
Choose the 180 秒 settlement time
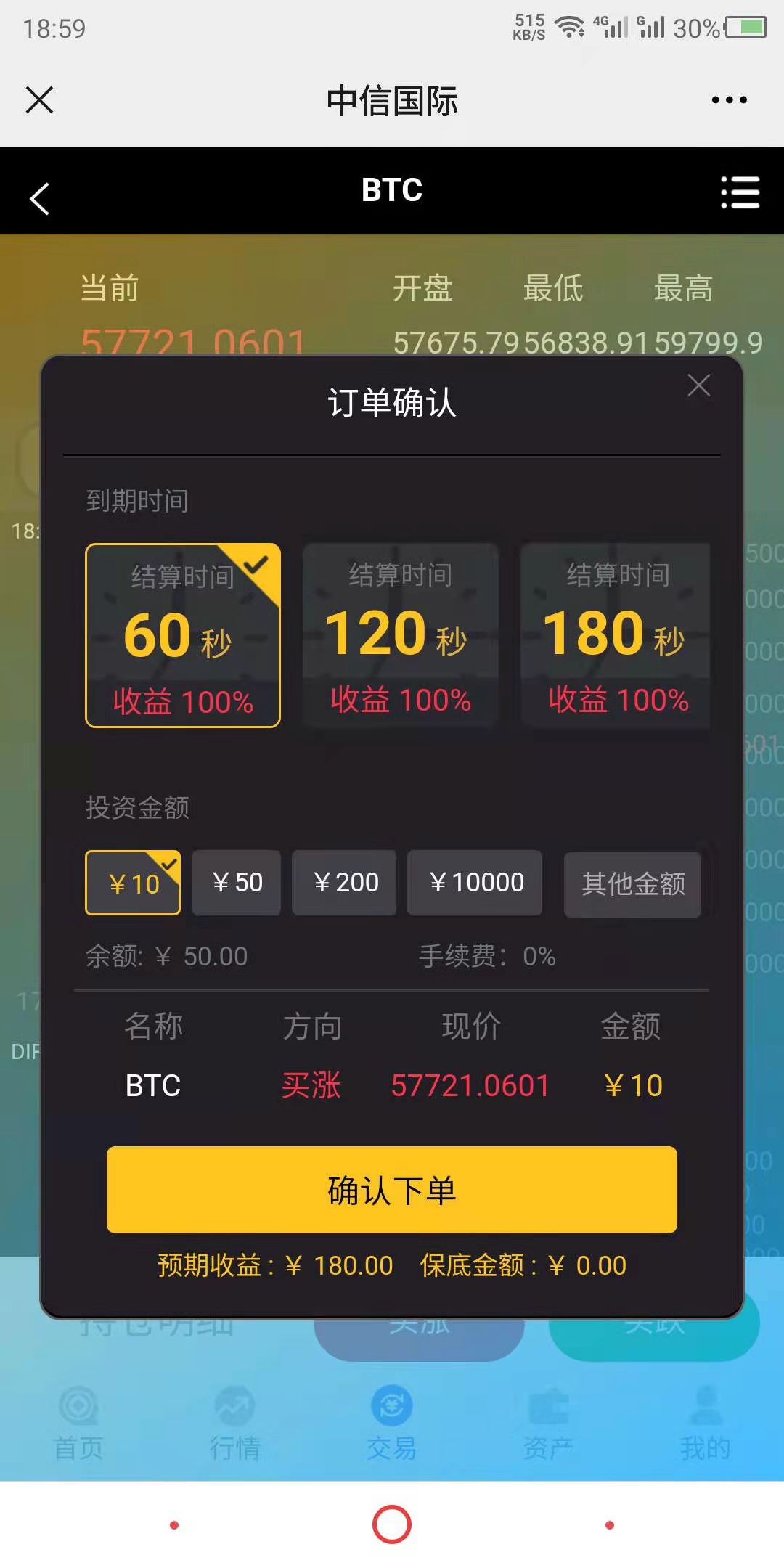click(x=616, y=635)
